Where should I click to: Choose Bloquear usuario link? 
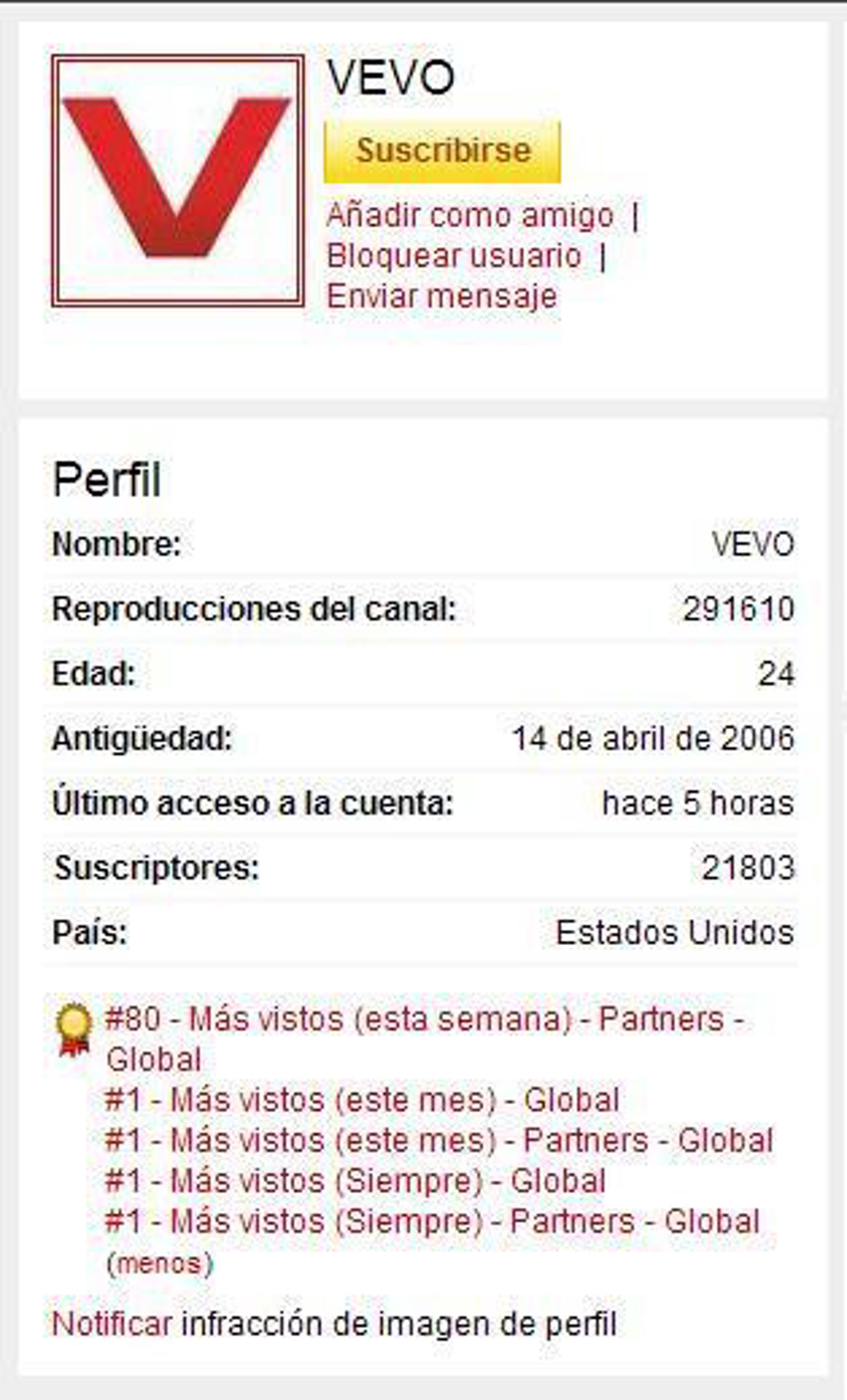(454, 256)
